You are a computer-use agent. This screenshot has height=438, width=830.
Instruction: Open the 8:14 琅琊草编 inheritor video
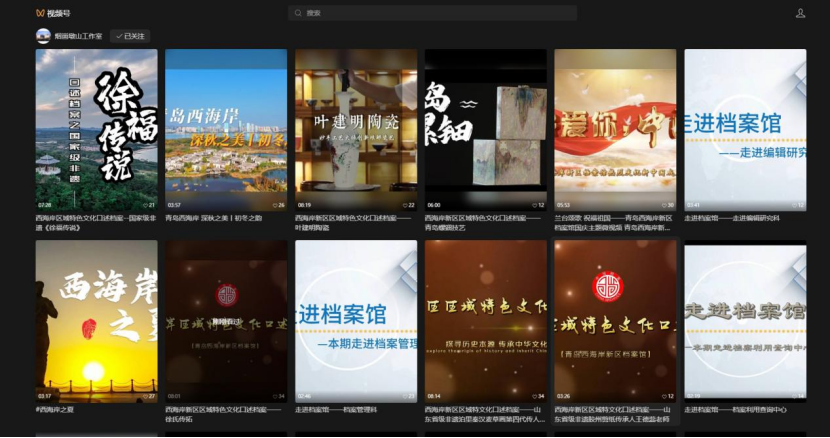485,319
